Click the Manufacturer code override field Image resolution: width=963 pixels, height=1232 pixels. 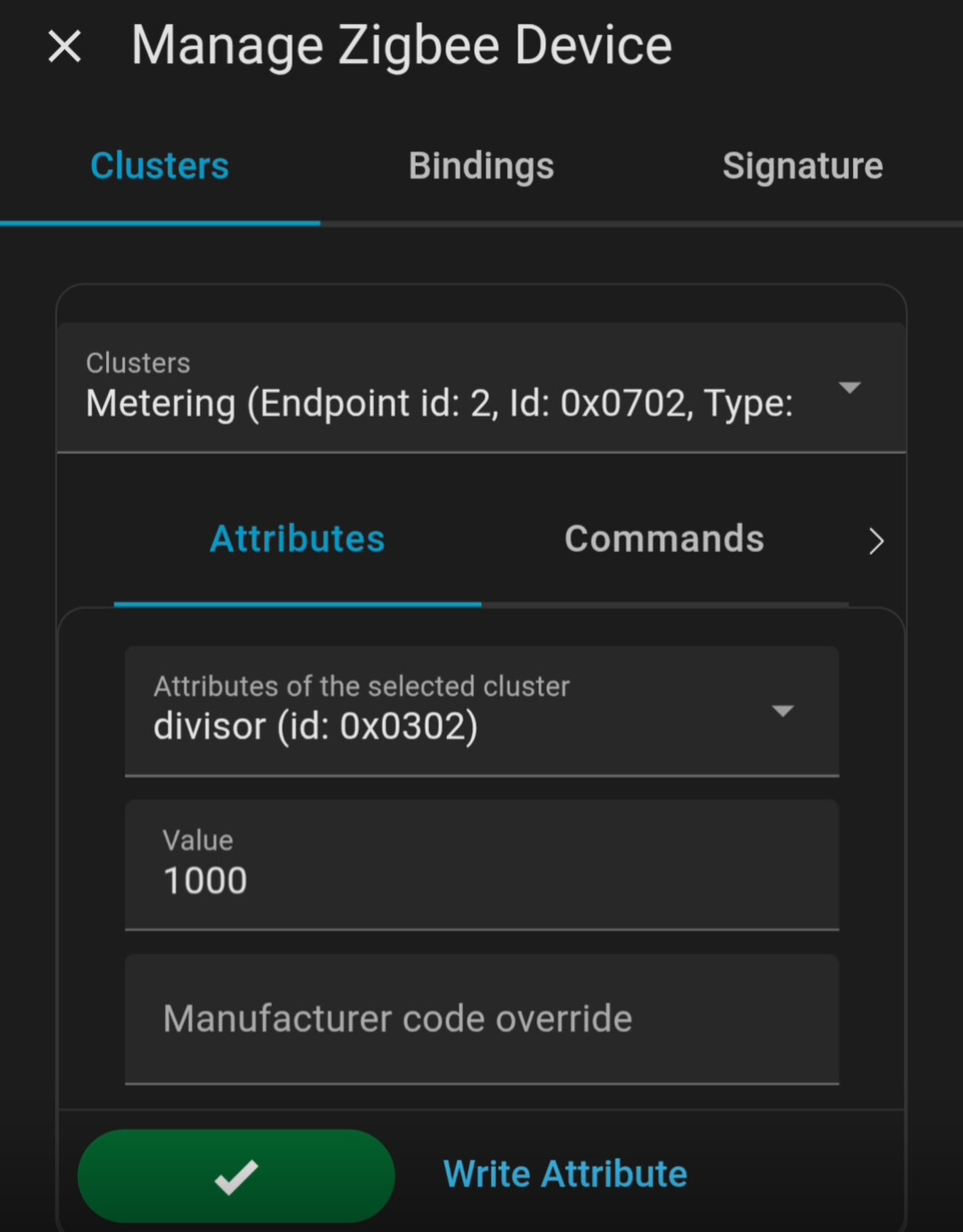pos(482,1019)
